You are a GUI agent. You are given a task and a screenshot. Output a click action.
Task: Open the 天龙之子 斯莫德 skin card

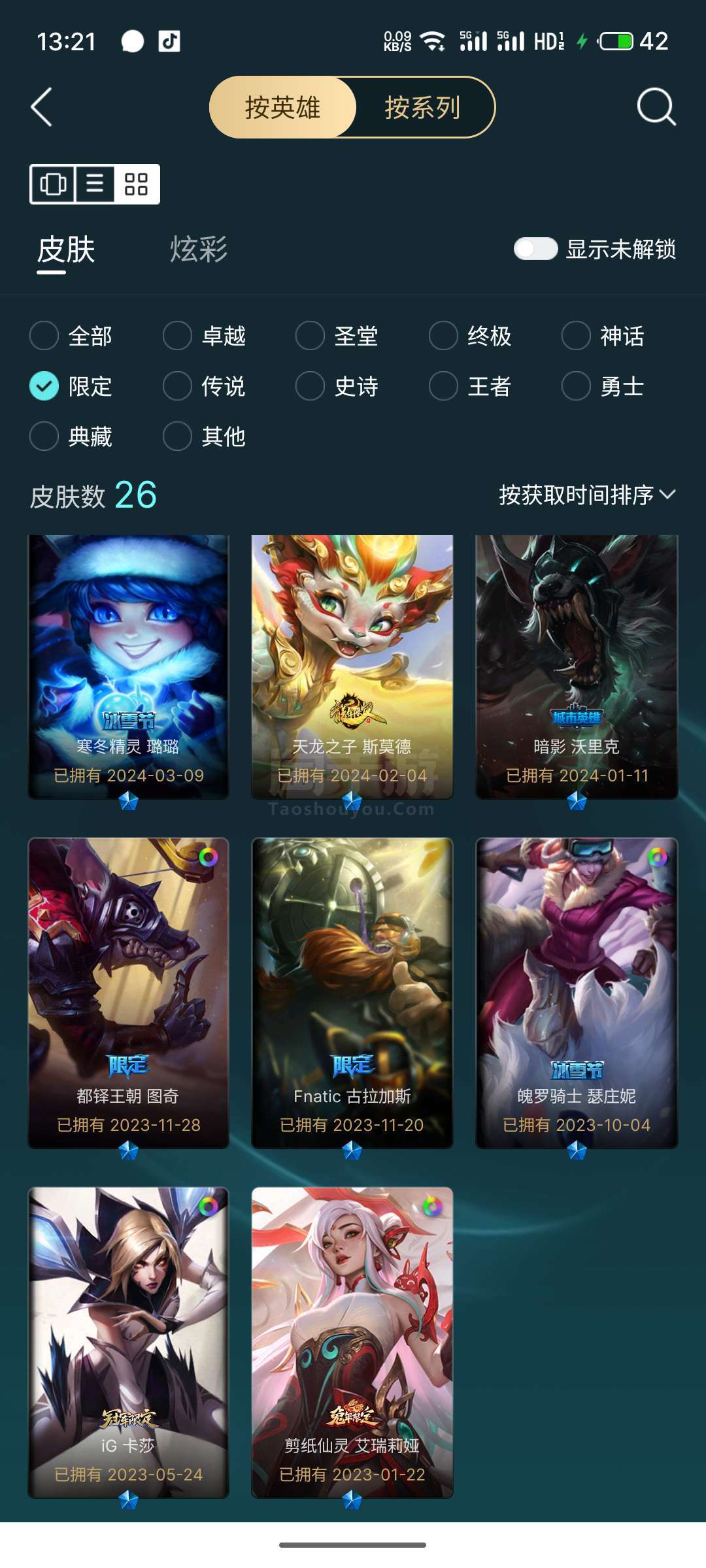point(352,667)
